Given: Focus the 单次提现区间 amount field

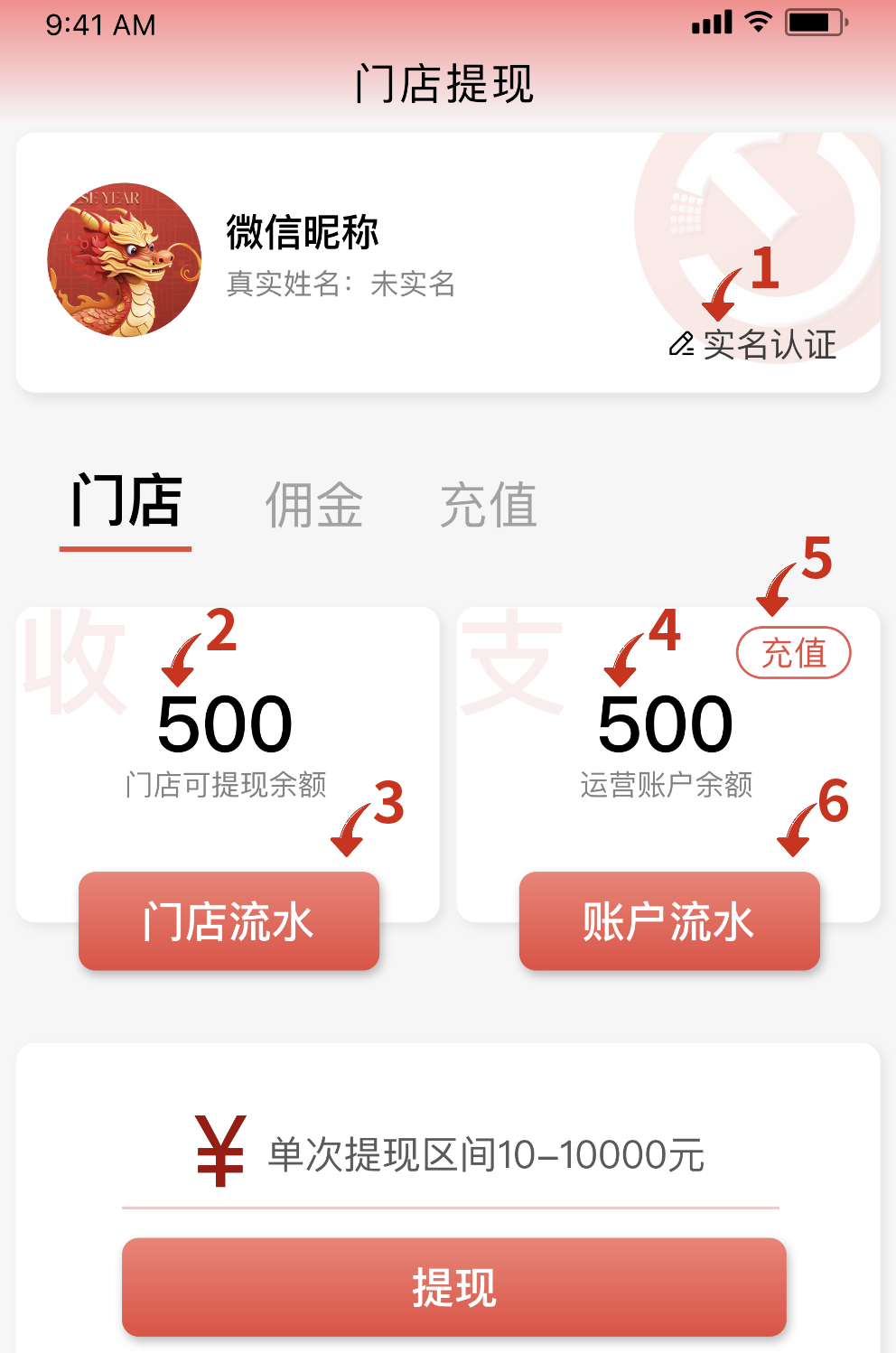Looking at the screenshot, I should (x=486, y=1155).
